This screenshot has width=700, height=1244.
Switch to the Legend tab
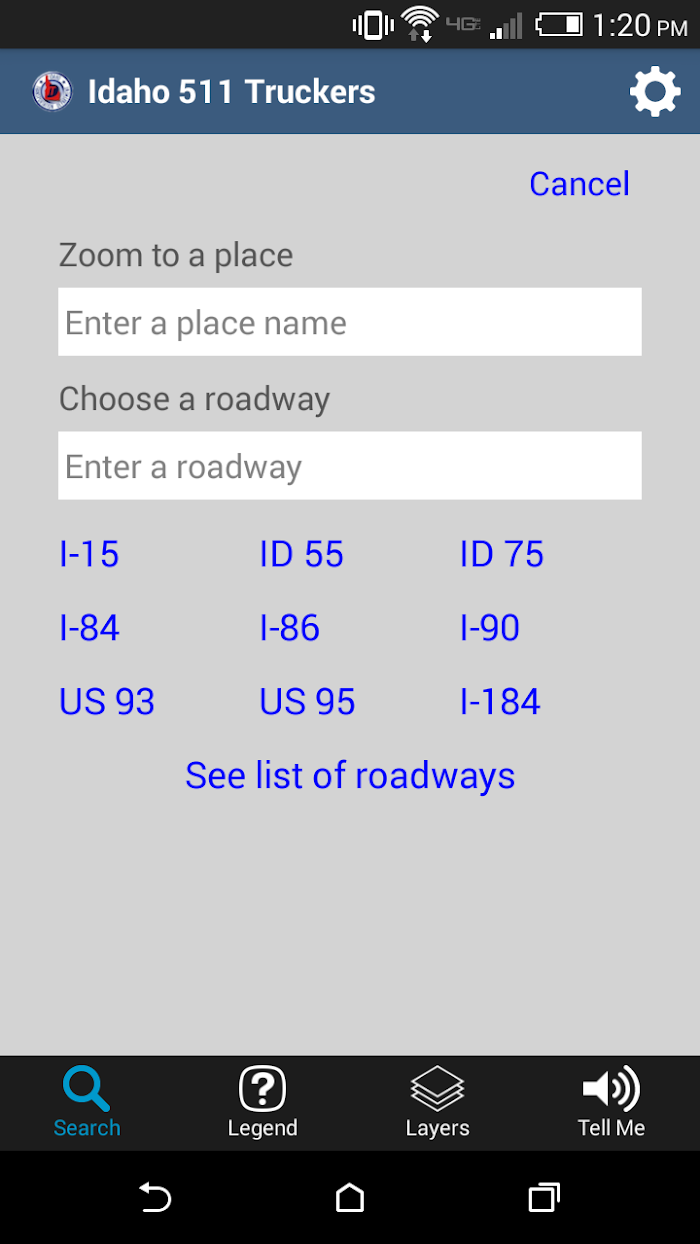262,1103
